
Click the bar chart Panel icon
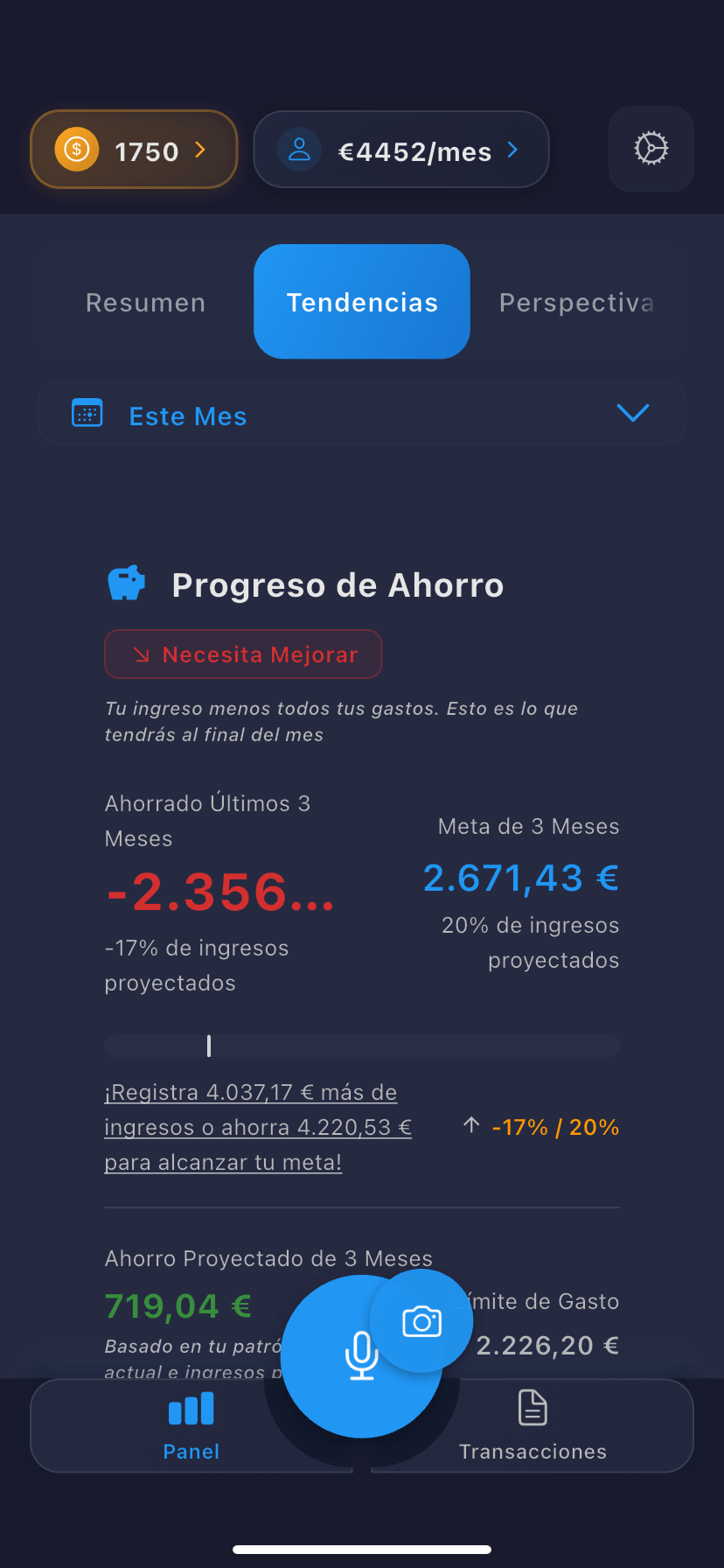(x=191, y=1407)
